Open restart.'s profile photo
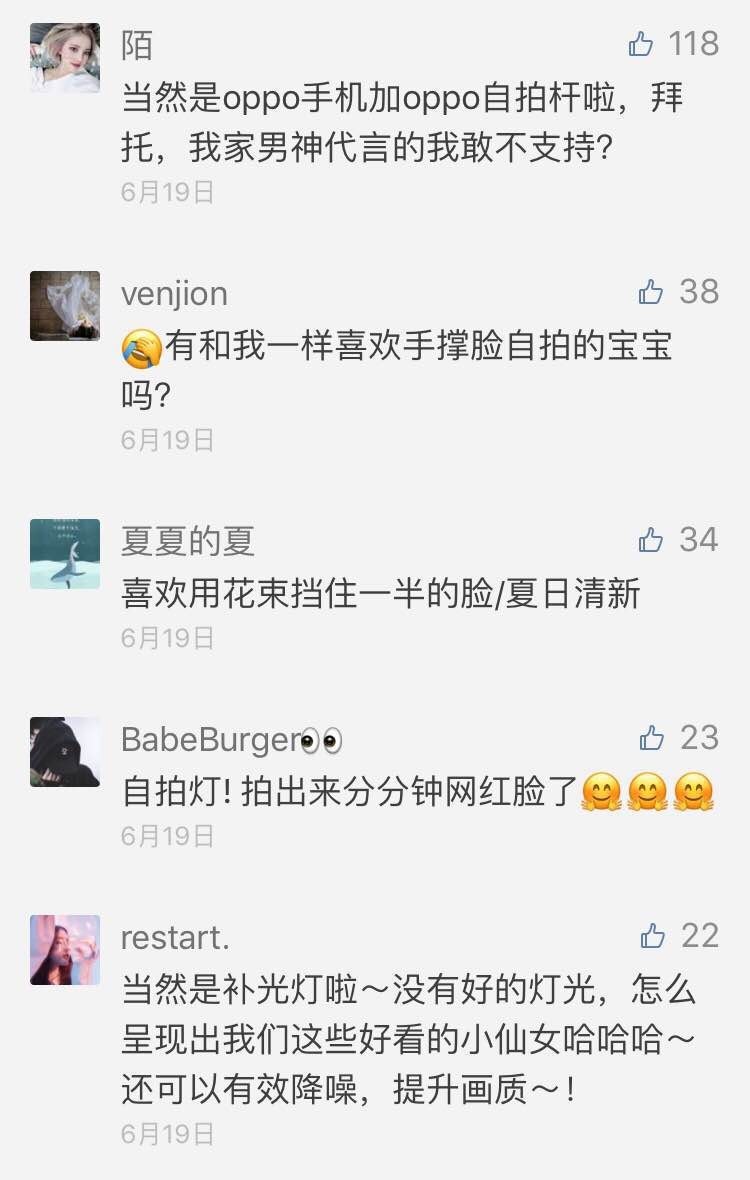Viewport: 750px width, 1180px height. 64,950
